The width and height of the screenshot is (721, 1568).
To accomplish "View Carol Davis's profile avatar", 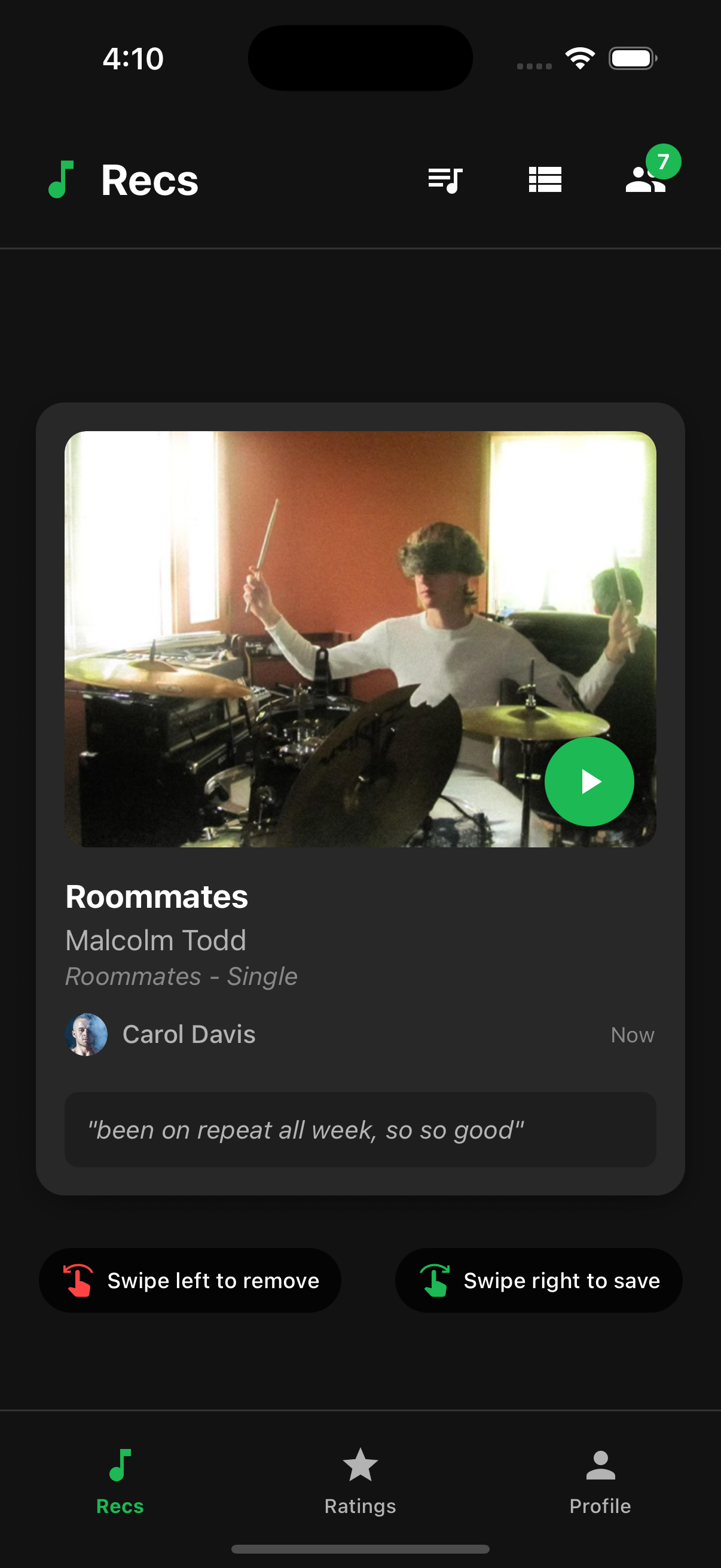I will 85,1034.
